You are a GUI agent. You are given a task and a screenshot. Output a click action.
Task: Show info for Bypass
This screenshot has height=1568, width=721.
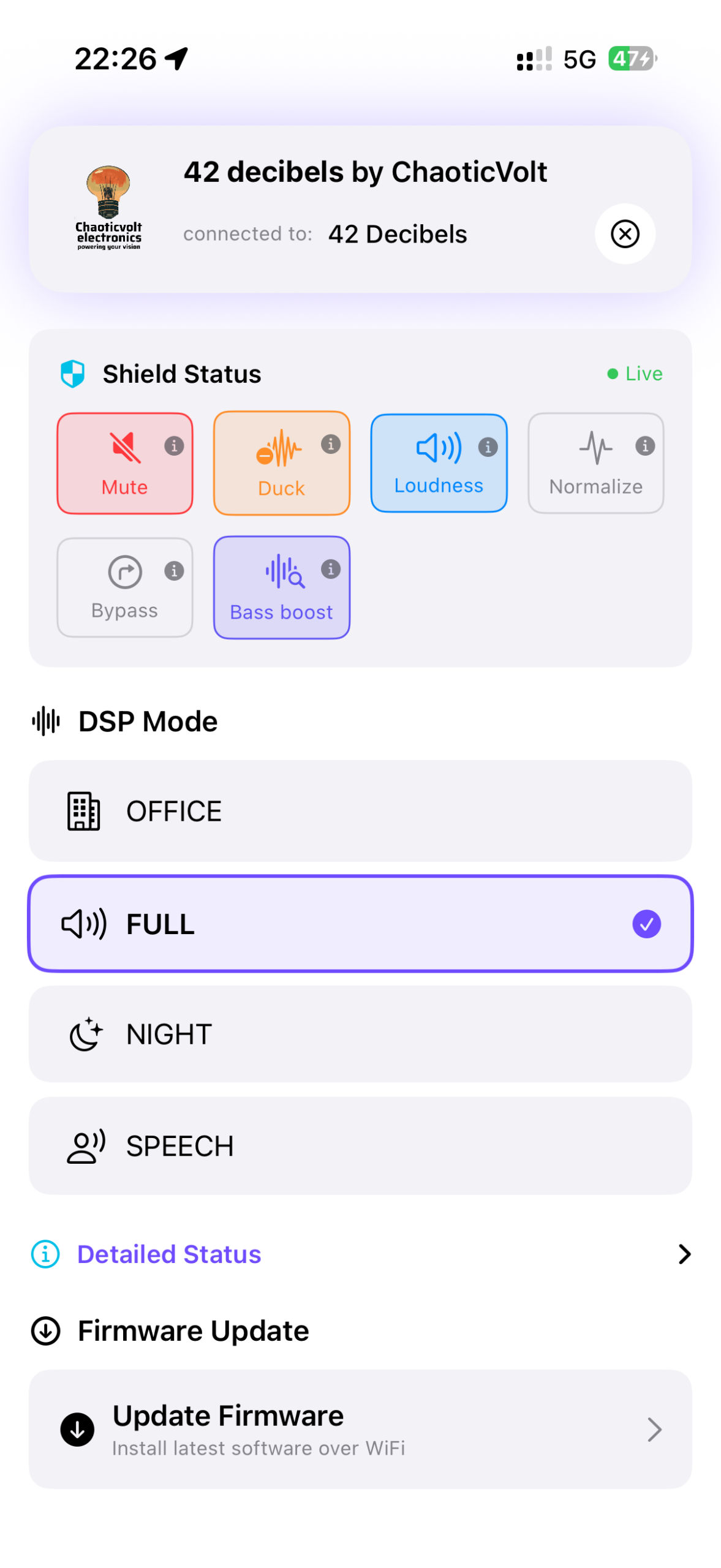174,570
